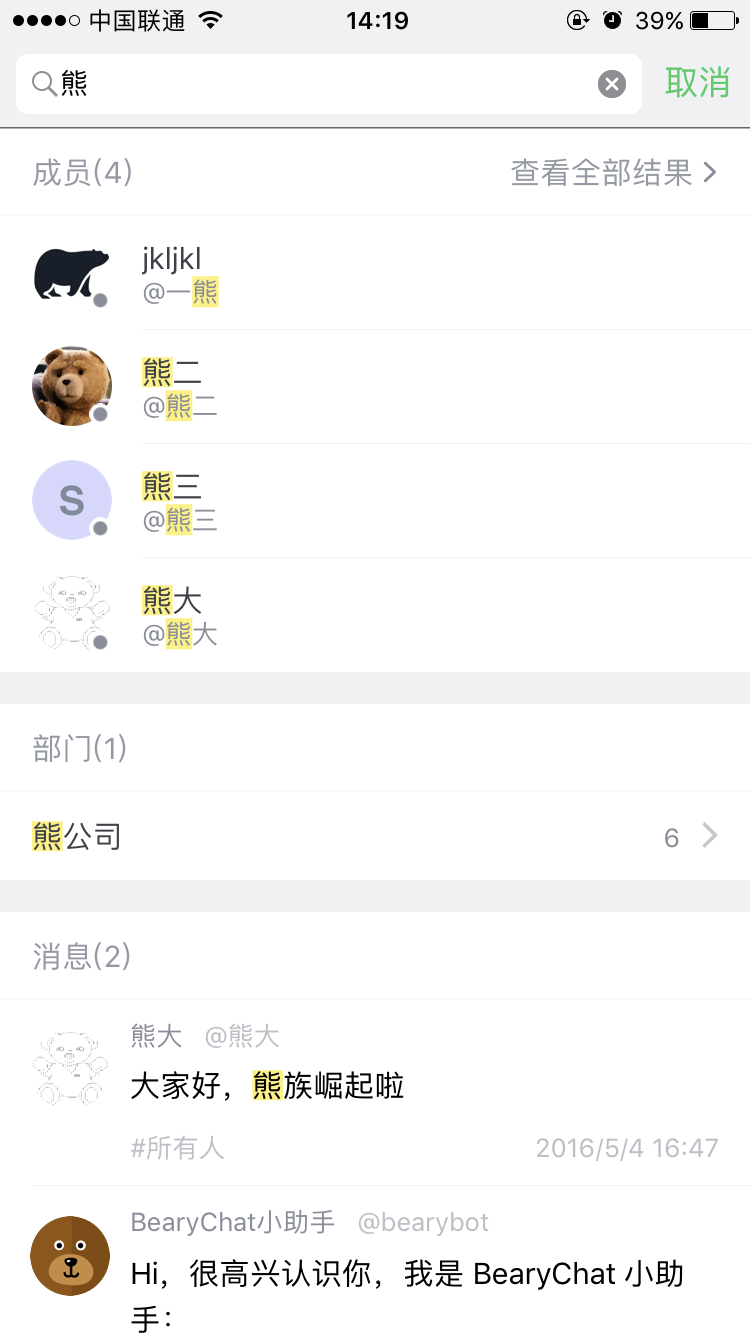Tap jkljkl's bear avatar

coord(71,271)
